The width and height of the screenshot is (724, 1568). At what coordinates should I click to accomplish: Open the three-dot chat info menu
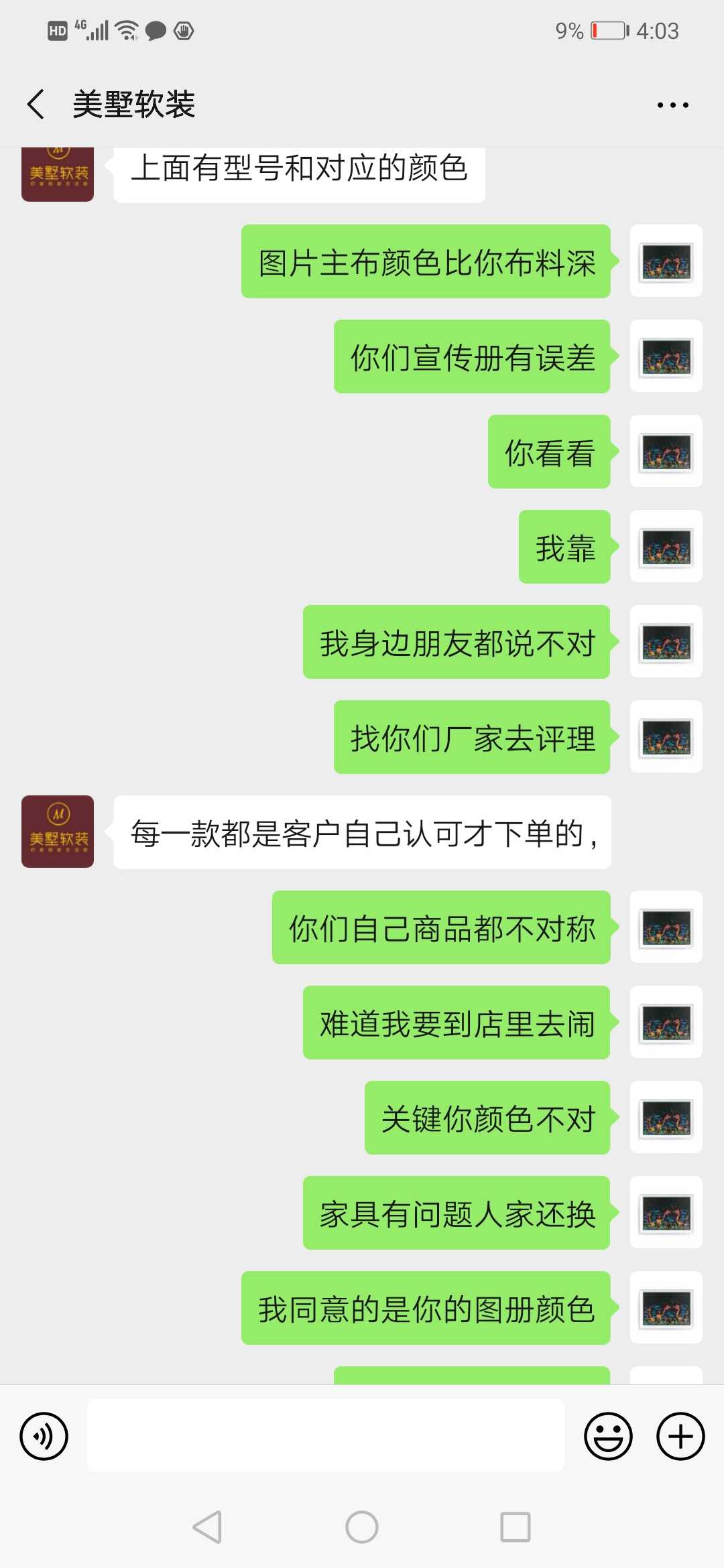click(672, 105)
